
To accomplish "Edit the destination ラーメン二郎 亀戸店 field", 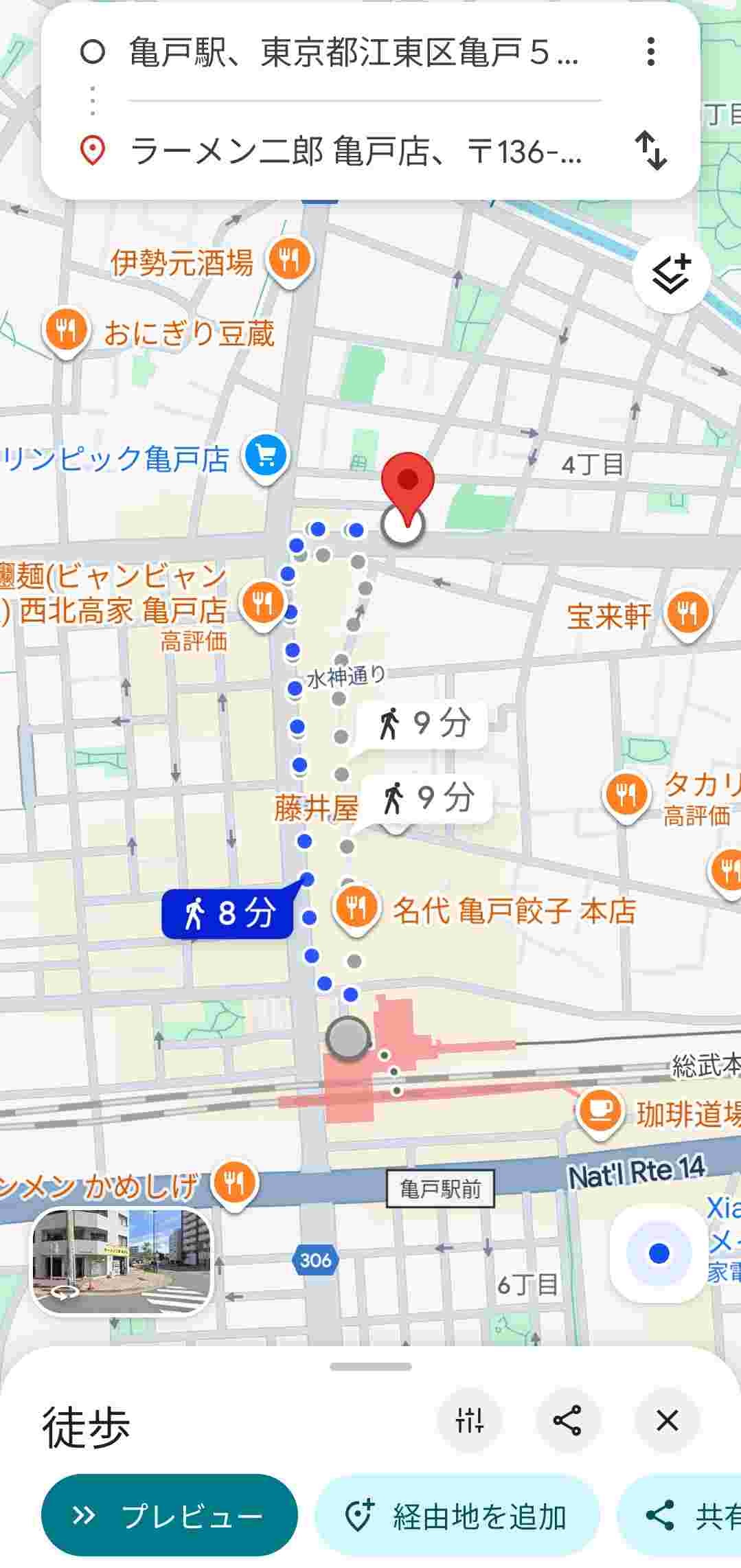I will [x=354, y=151].
